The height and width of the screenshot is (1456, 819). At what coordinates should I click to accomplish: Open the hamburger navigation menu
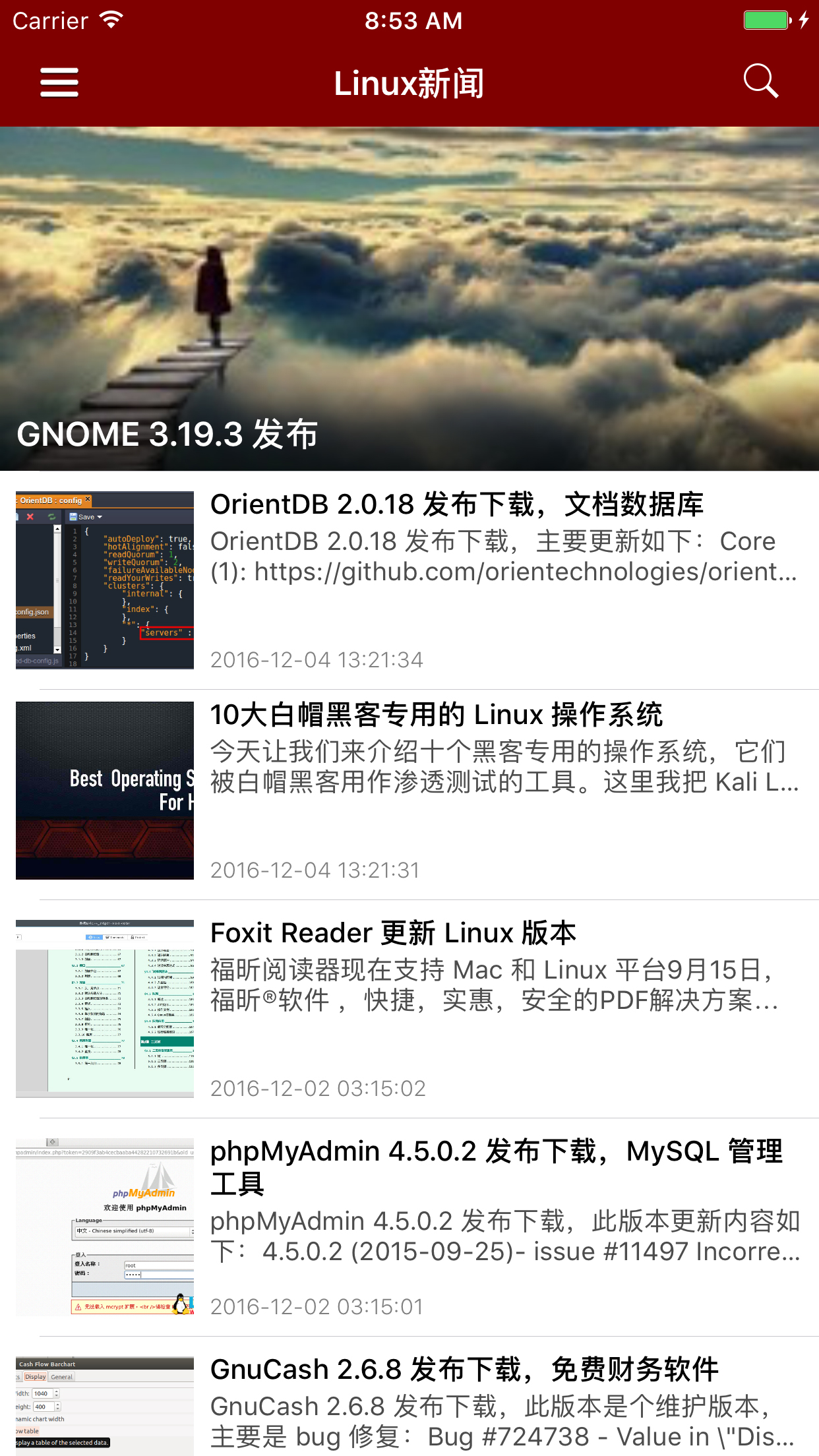pyautogui.click(x=59, y=81)
